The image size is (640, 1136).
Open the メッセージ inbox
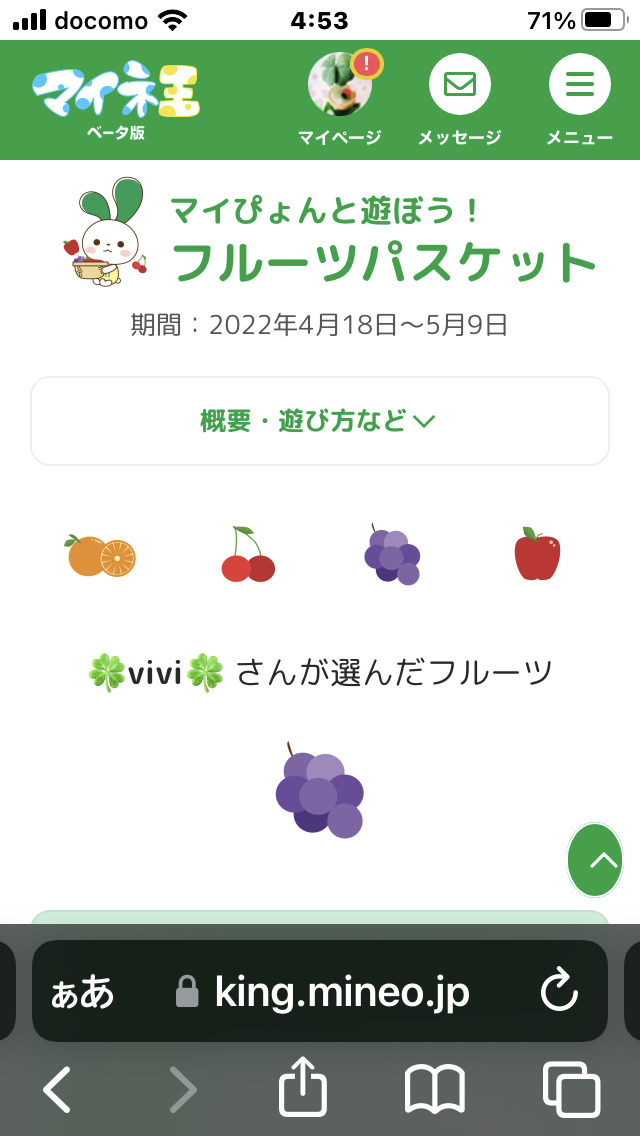tap(459, 85)
